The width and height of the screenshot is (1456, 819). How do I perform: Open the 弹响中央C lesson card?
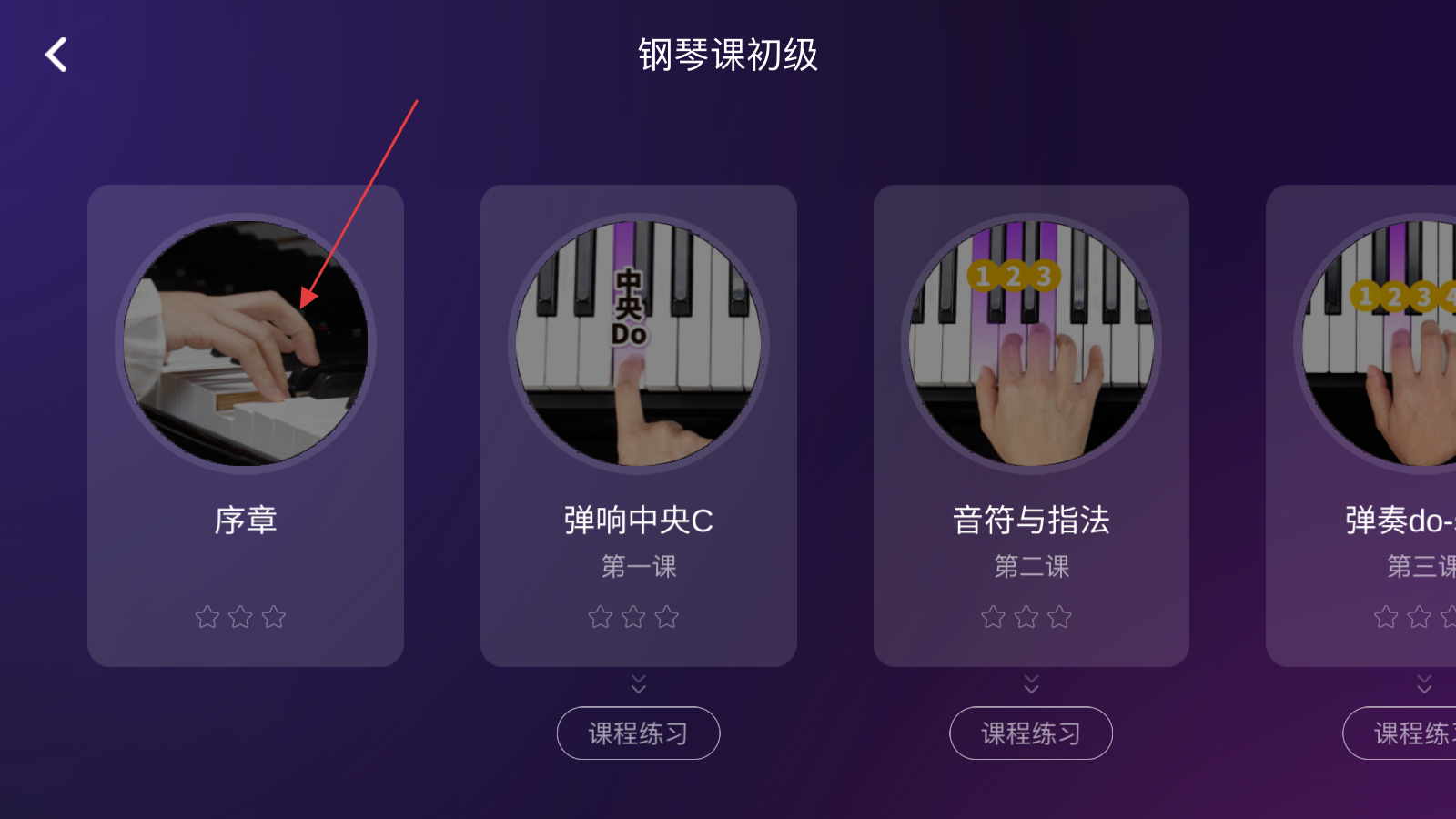[x=638, y=425]
